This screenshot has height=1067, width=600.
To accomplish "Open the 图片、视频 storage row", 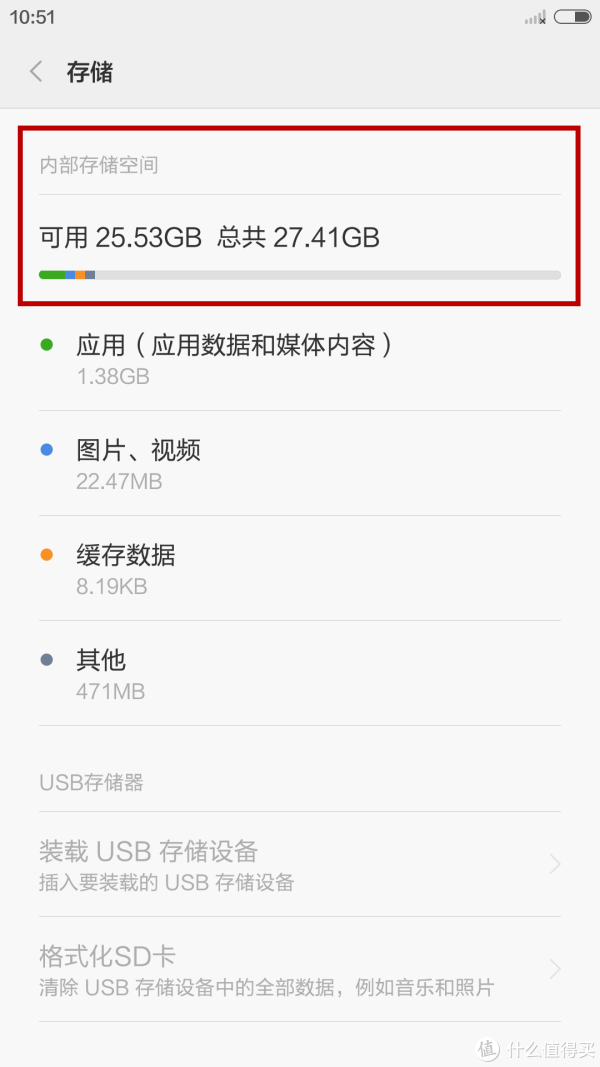I will (x=300, y=464).
